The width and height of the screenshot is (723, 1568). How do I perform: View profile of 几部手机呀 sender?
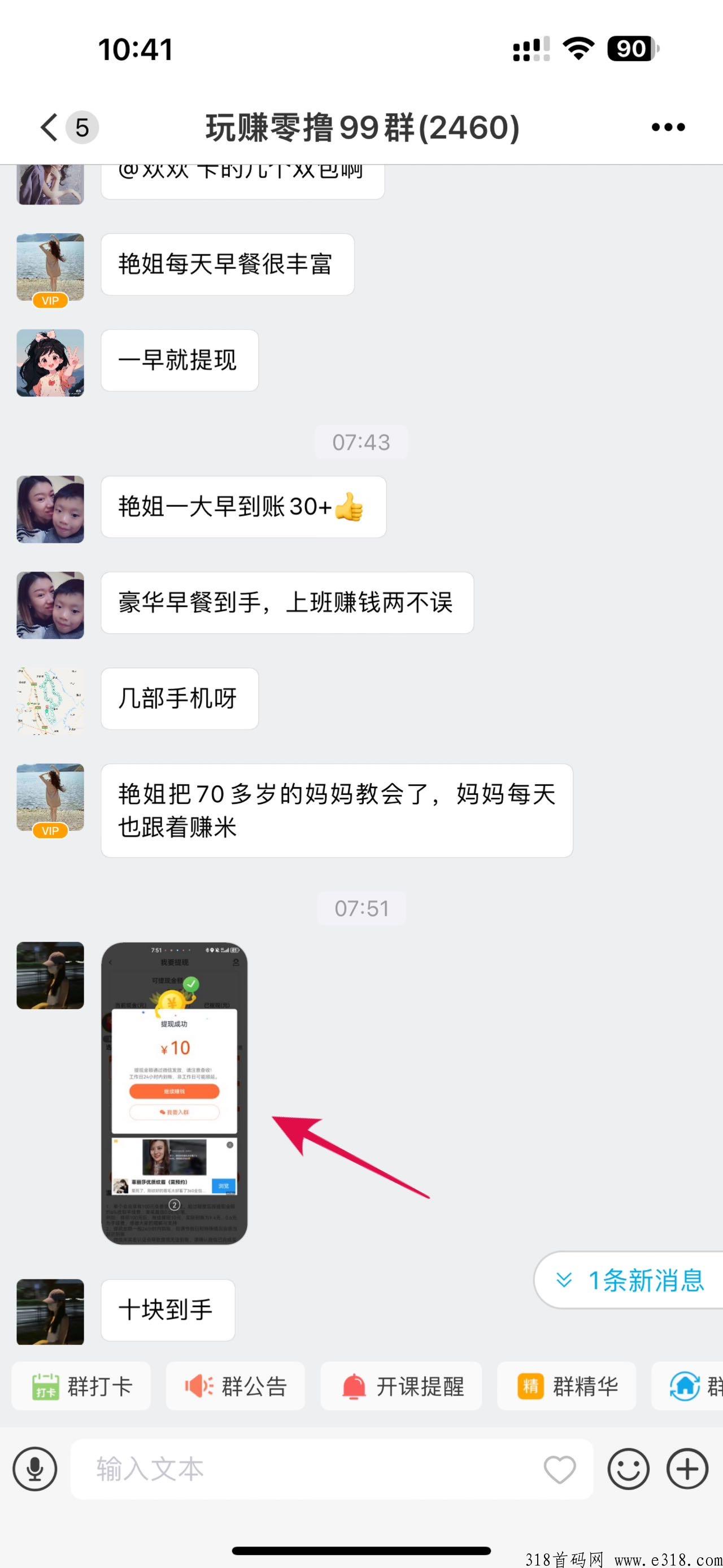(x=50, y=701)
